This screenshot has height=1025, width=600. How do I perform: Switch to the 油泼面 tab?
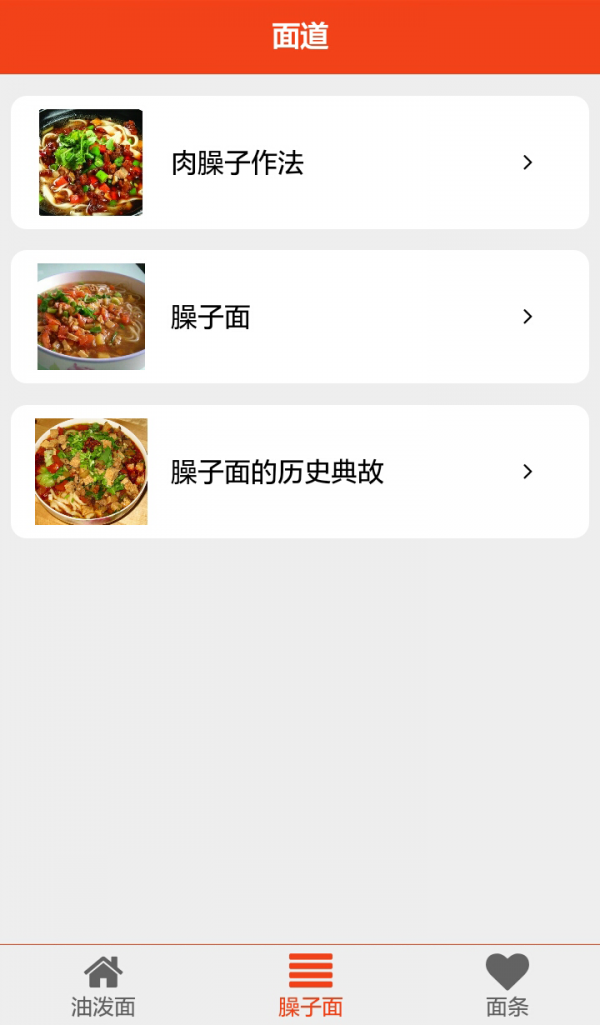103,986
